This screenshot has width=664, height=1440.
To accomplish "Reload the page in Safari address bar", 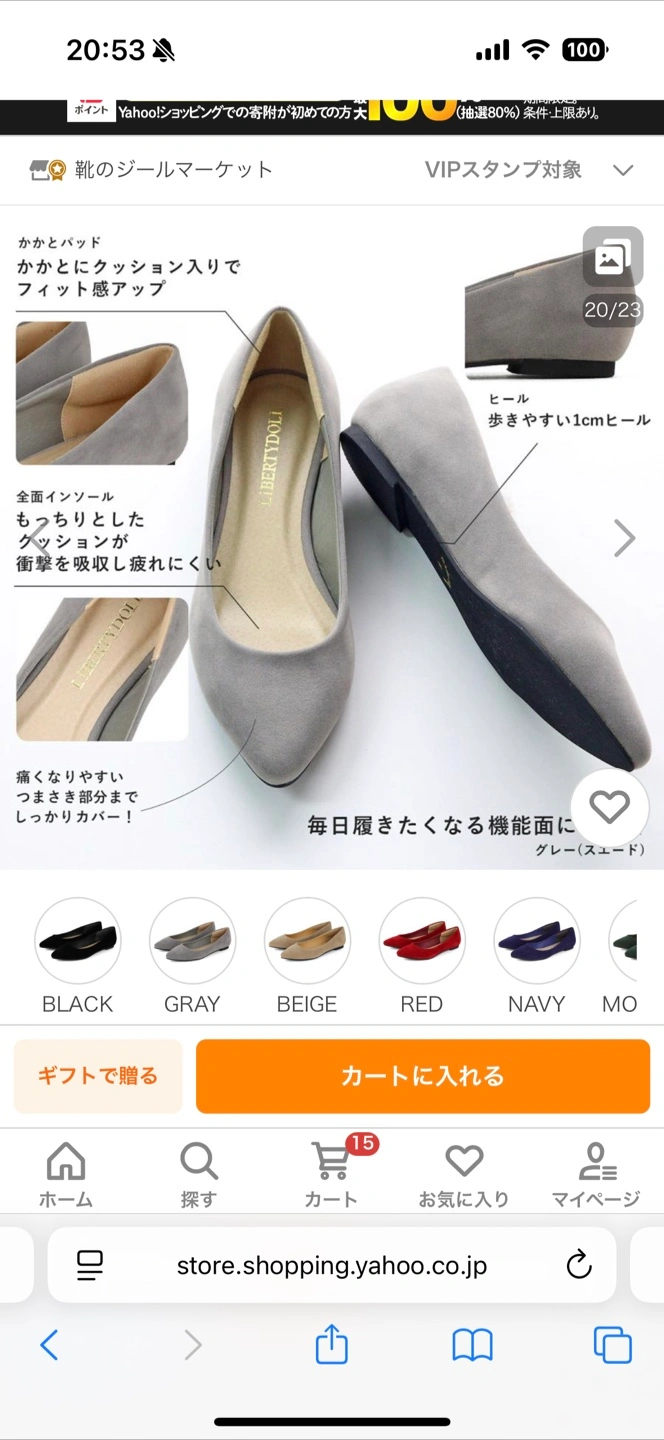I will click(x=578, y=1265).
